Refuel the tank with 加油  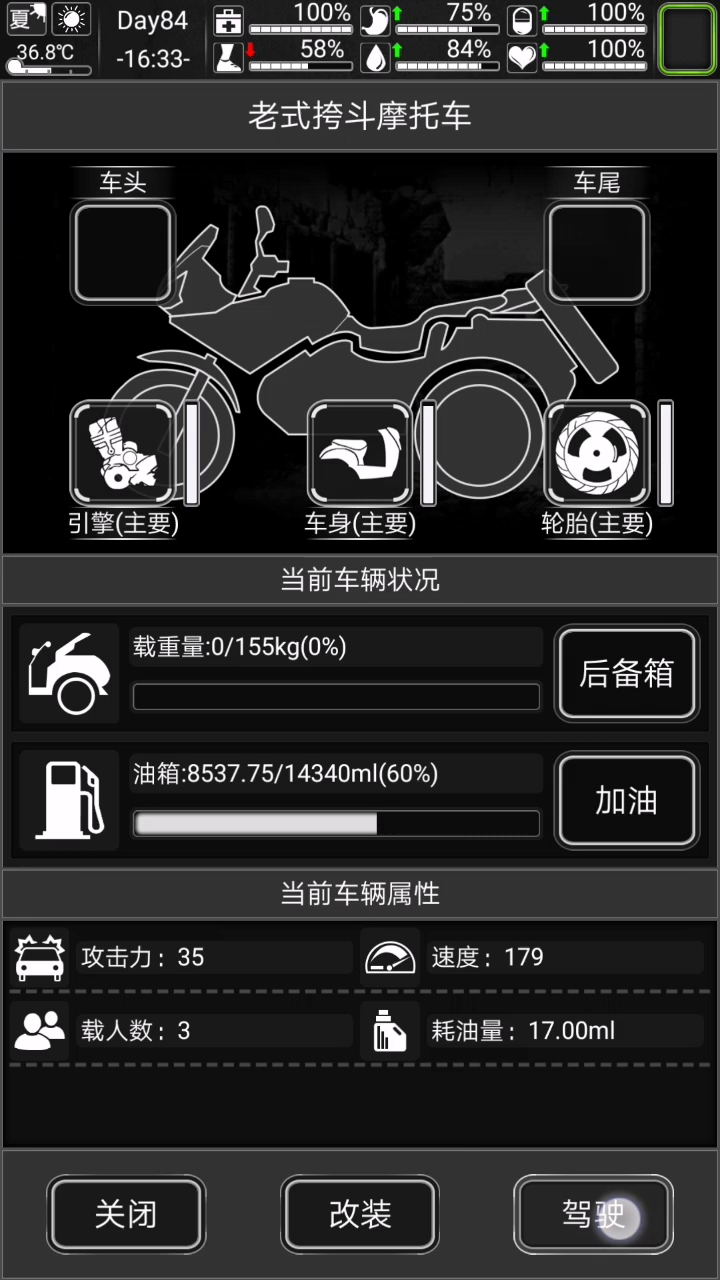tap(626, 800)
